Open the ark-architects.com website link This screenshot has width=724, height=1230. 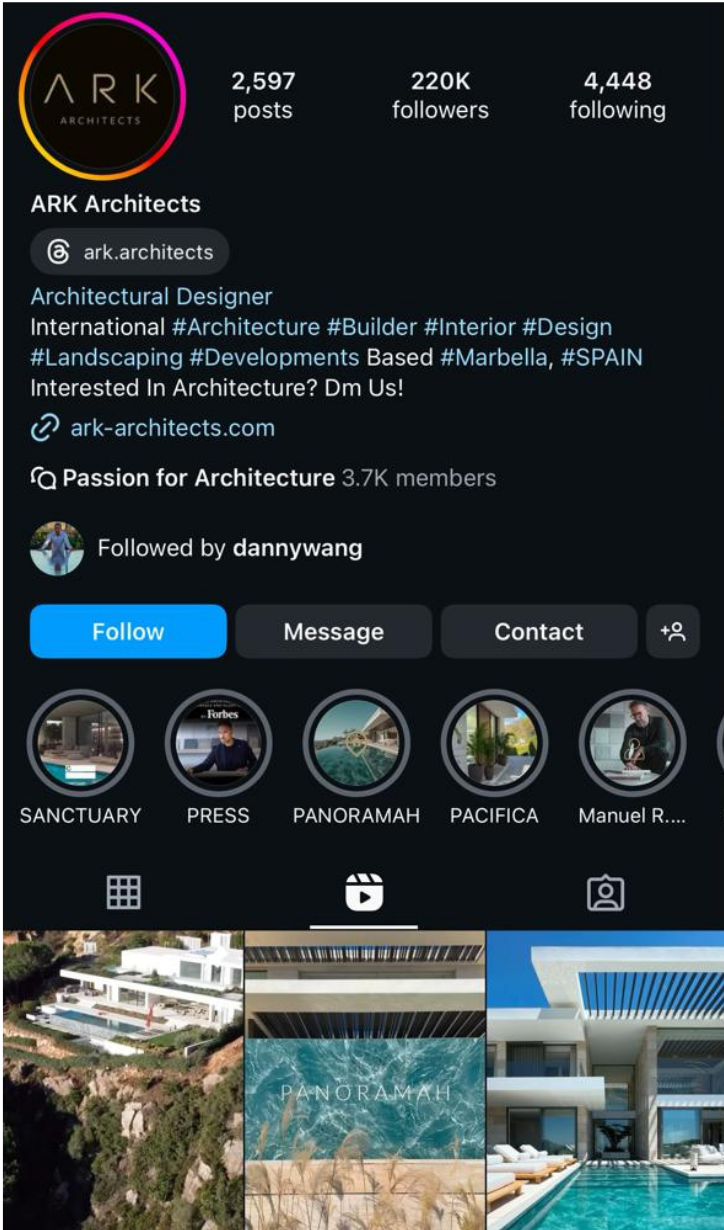point(171,428)
